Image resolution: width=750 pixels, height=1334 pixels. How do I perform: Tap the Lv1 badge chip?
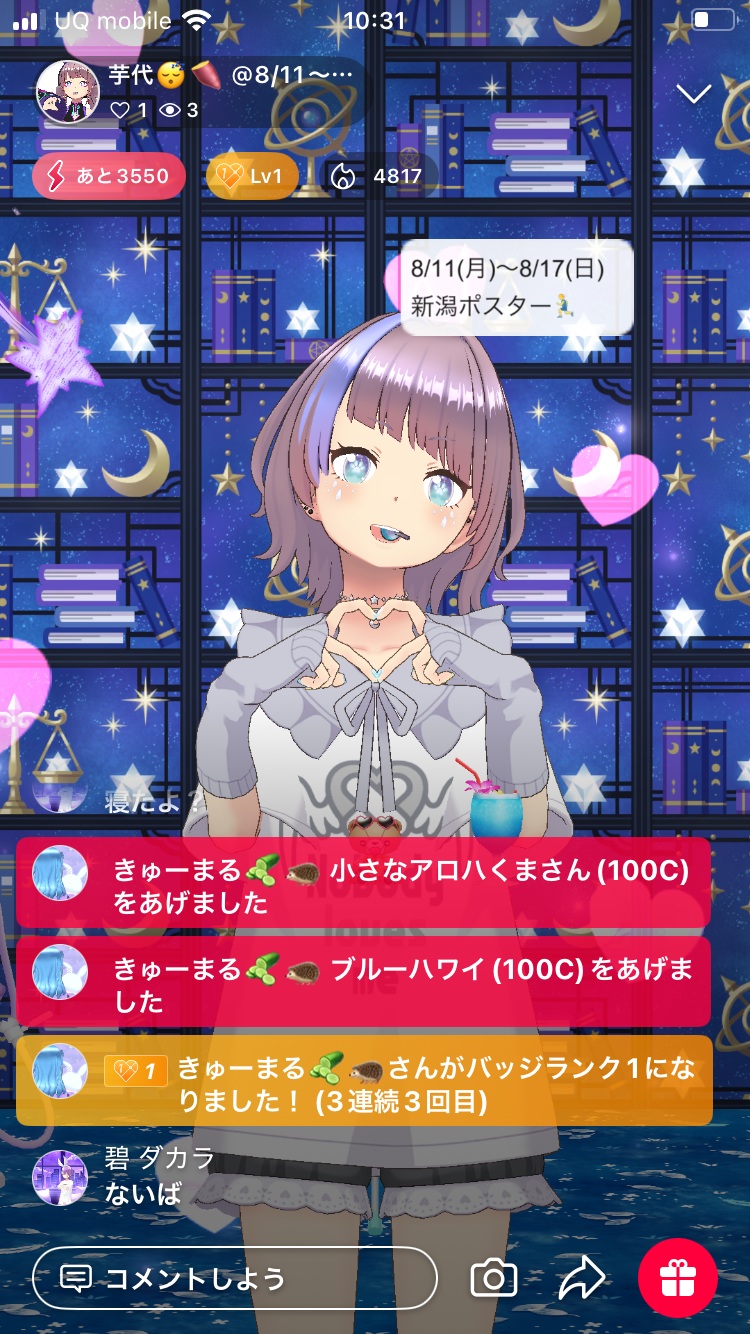253,177
